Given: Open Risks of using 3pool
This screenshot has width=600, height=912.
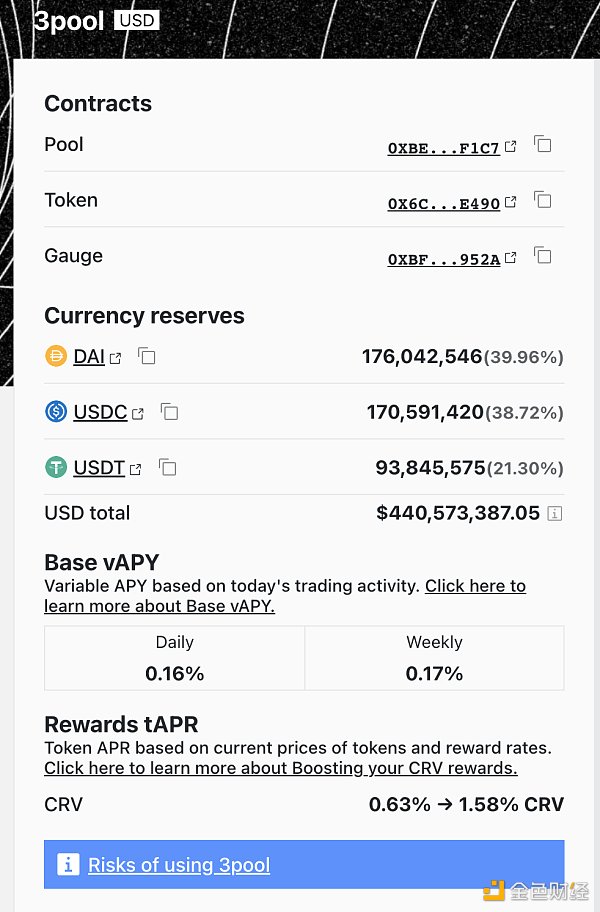Looking at the screenshot, I should [179, 865].
